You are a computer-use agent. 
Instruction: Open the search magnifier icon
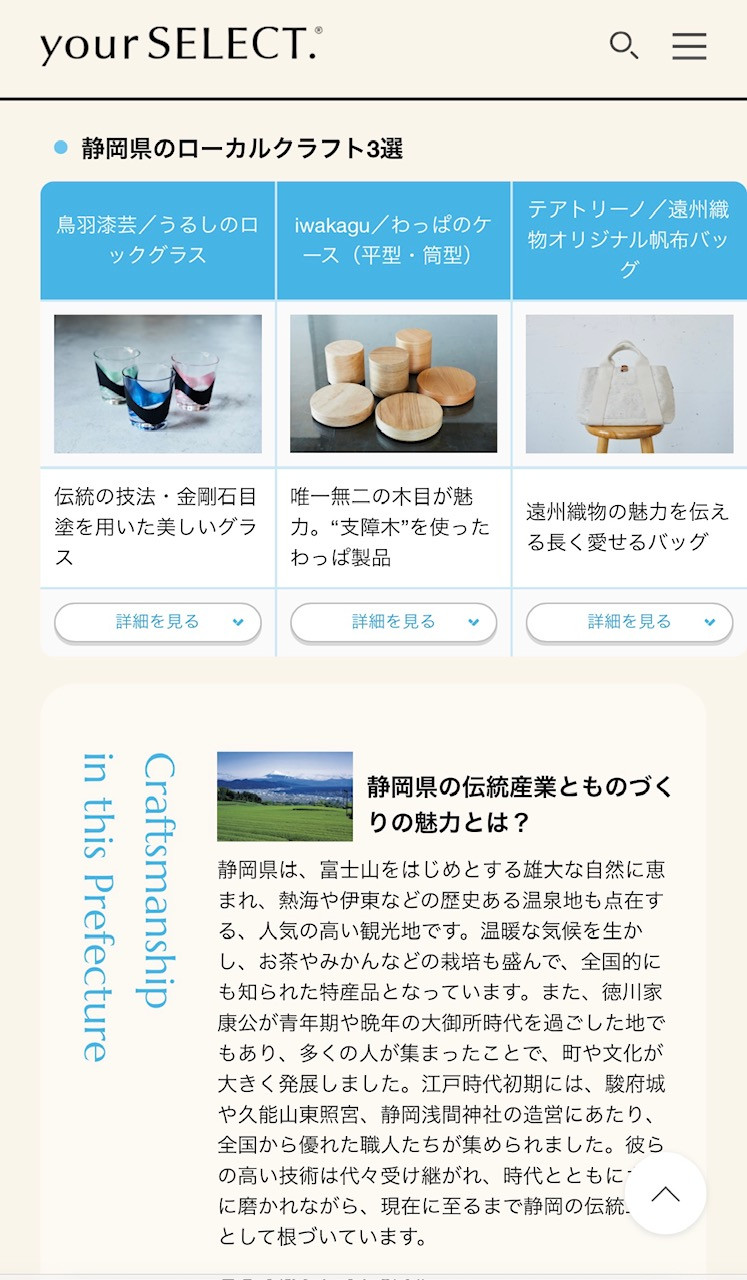pos(624,46)
